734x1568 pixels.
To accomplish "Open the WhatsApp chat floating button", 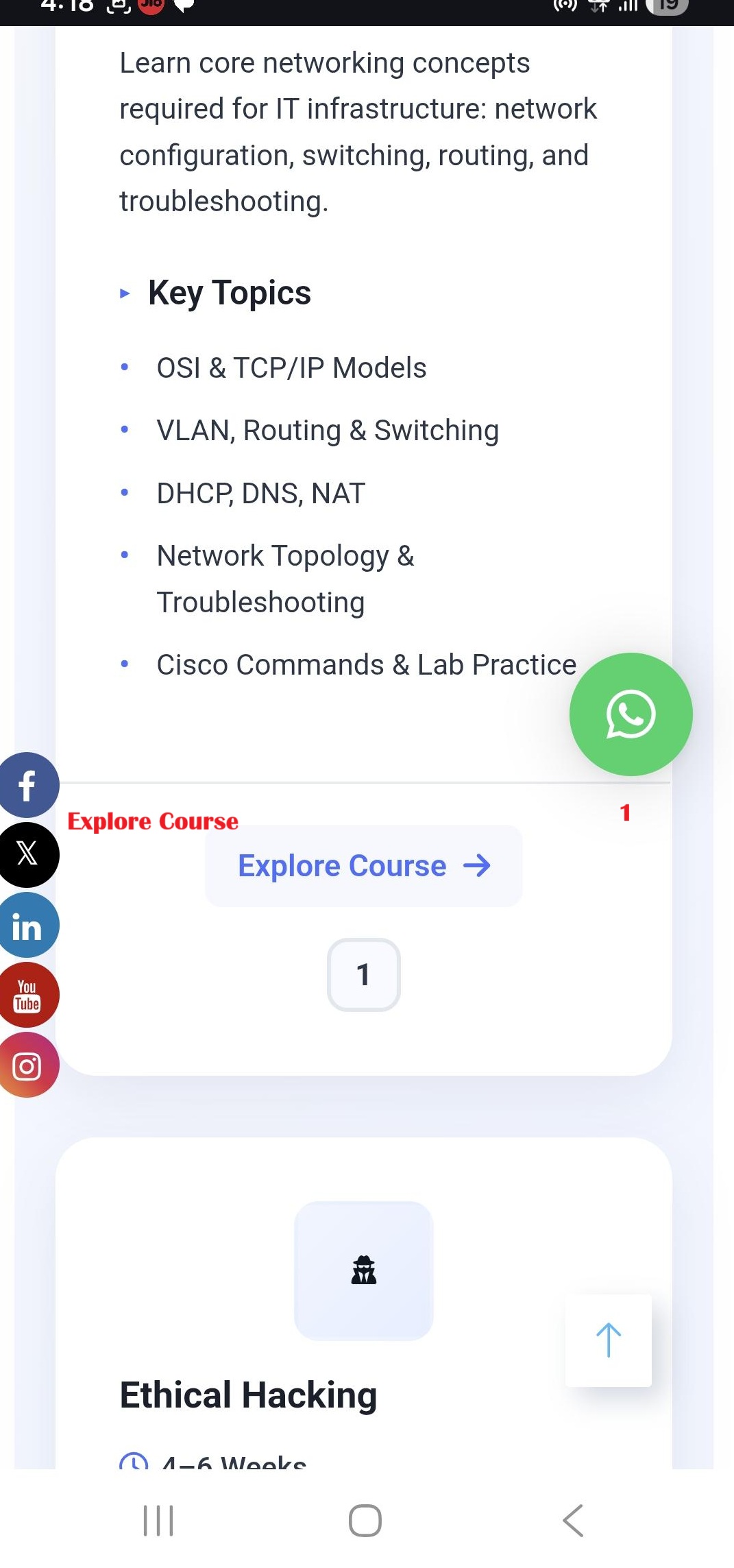I will tap(631, 714).
